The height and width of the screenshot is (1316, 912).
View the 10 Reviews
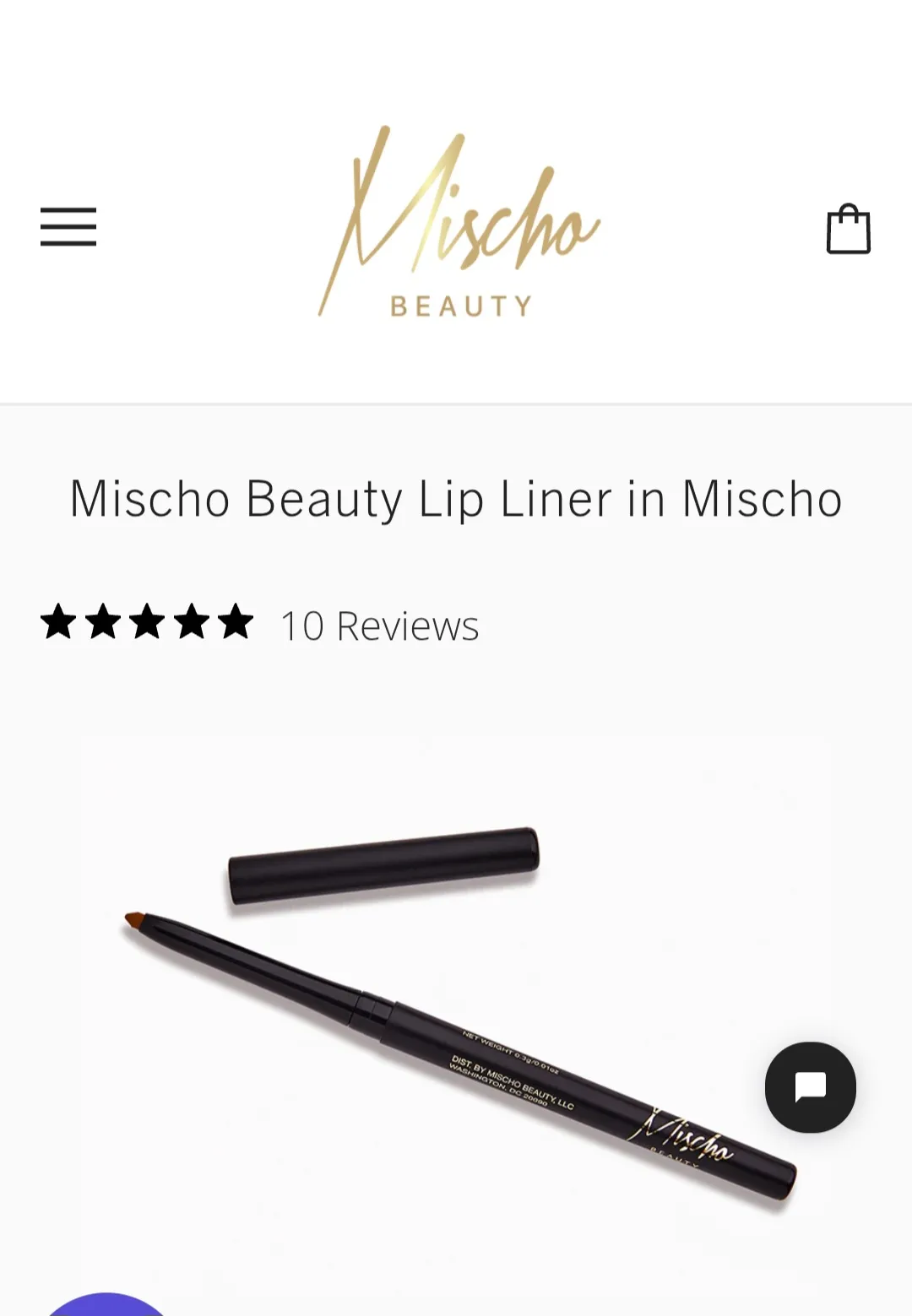click(379, 626)
